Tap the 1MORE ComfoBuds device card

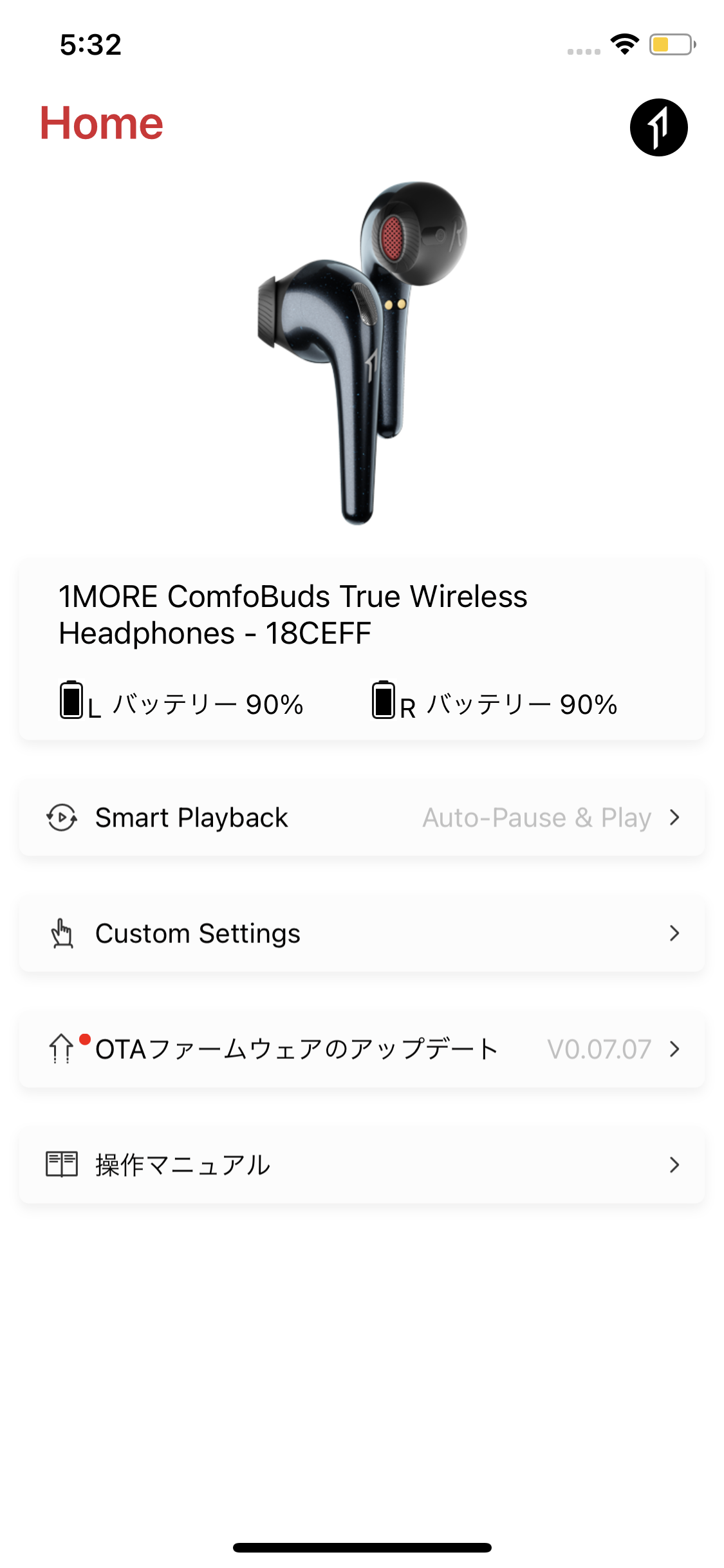pos(362,650)
